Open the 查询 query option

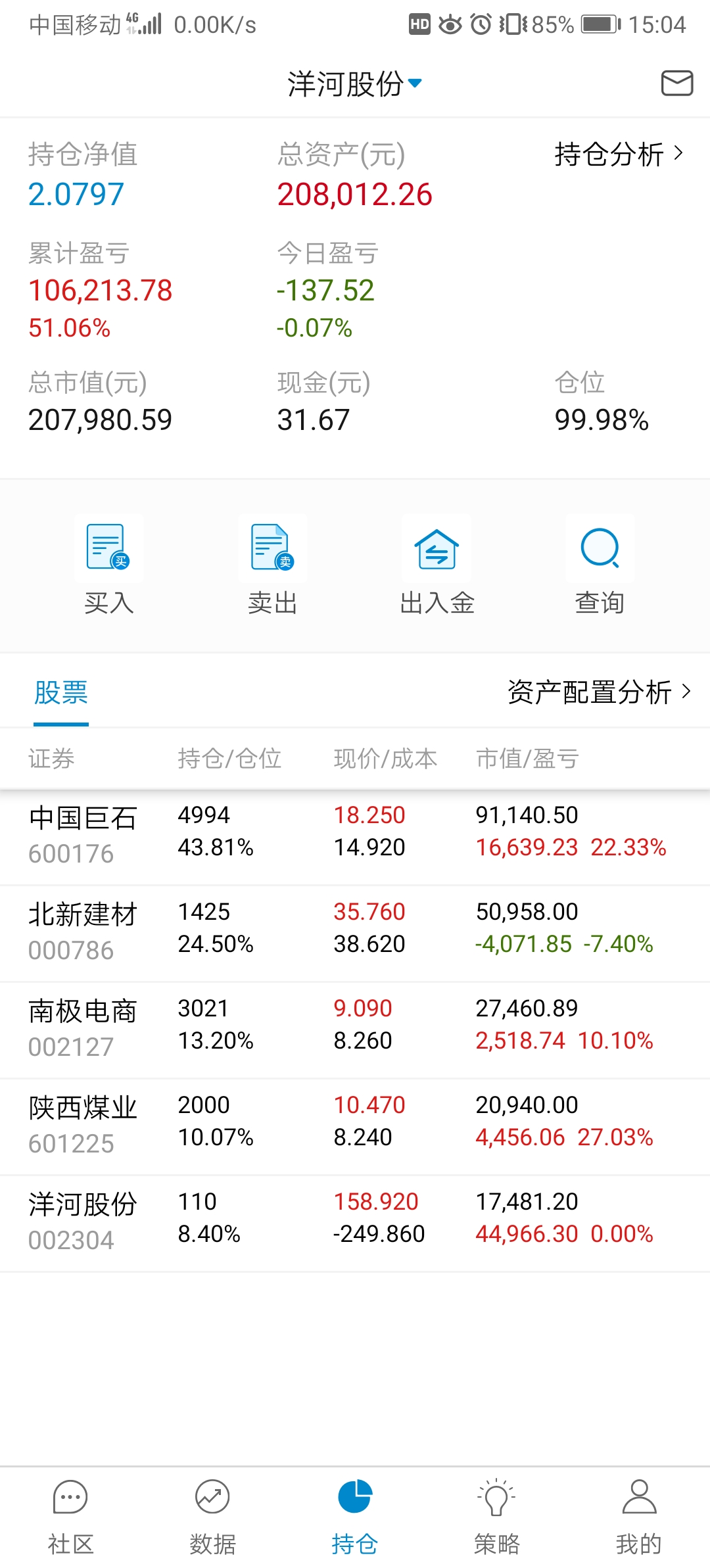click(x=600, y=565)
